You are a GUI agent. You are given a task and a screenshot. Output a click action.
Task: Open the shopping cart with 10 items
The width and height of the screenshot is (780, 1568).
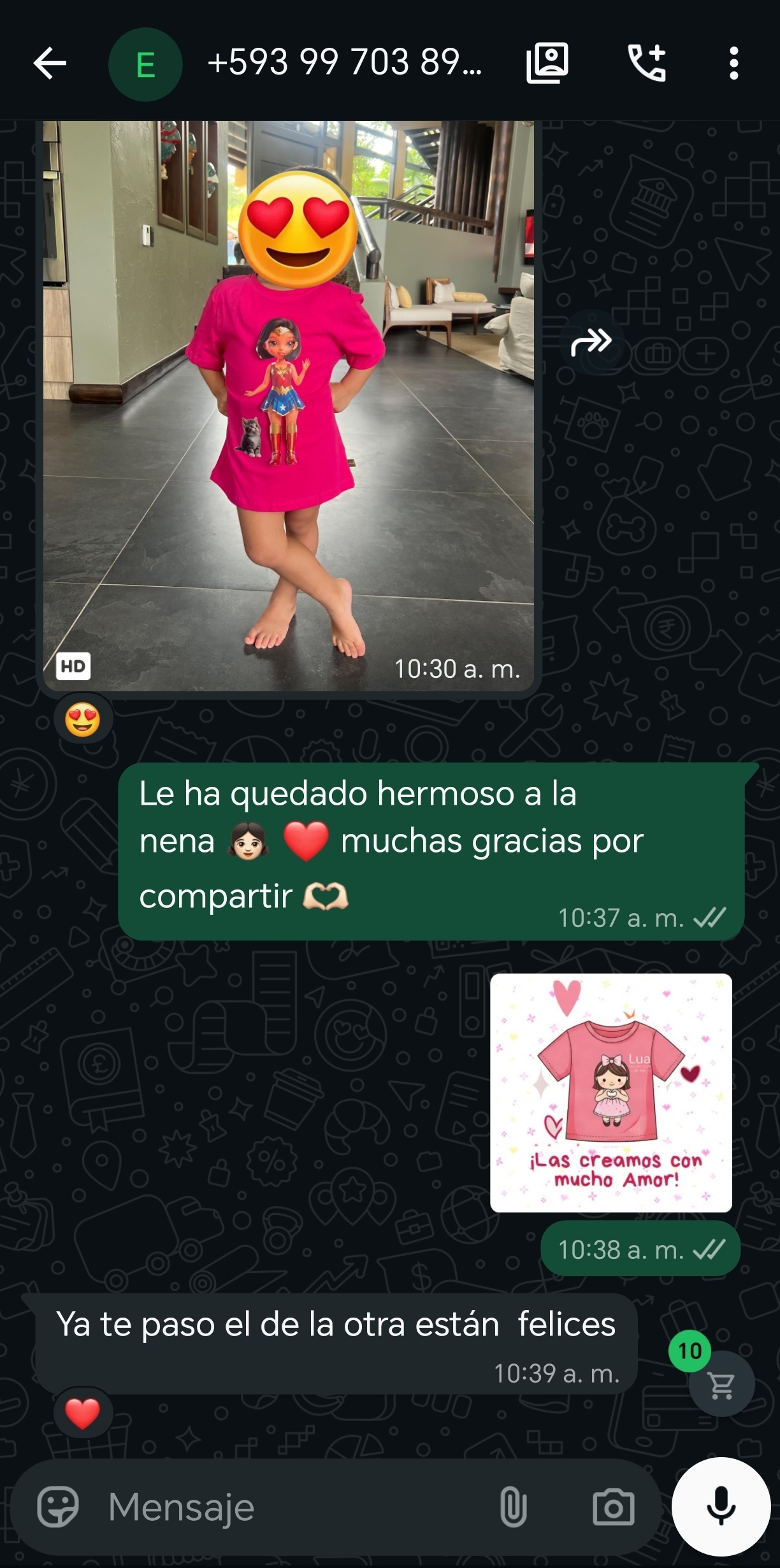pyautogui.click(x=721, y=1385)
